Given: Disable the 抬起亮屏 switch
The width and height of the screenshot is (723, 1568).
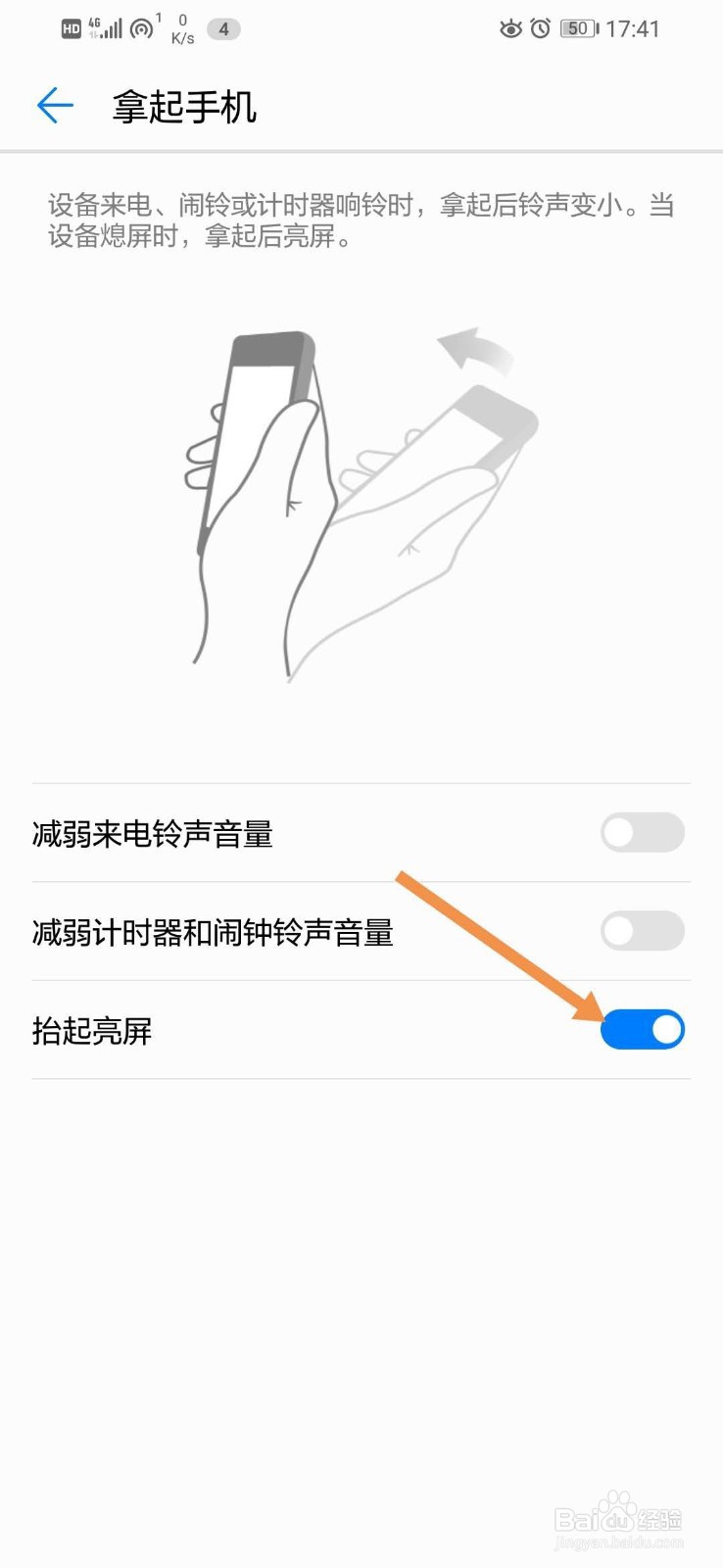Looking at the screenshot, I should click(x=642, y=1030).
